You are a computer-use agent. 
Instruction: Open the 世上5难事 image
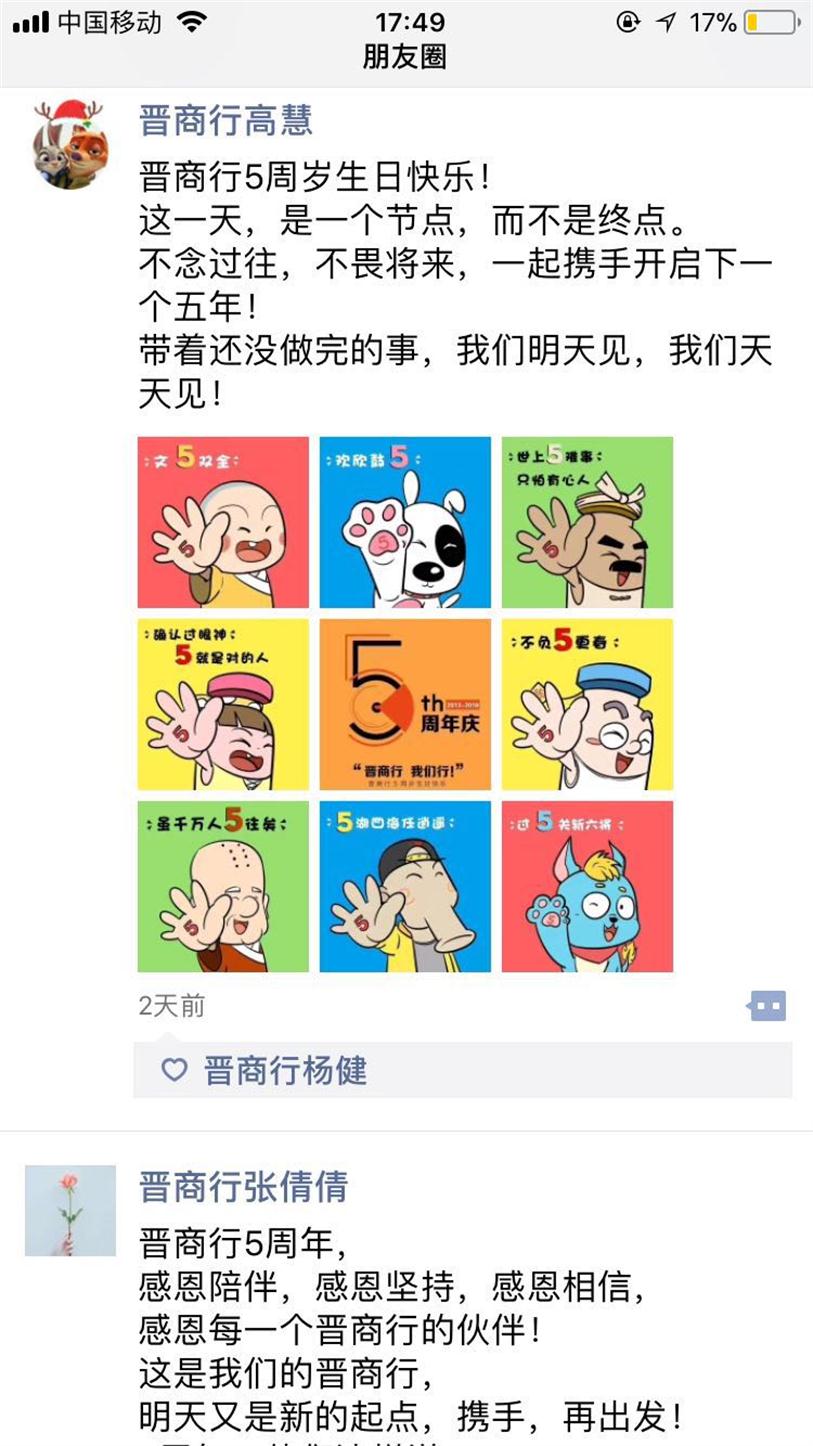587,522
